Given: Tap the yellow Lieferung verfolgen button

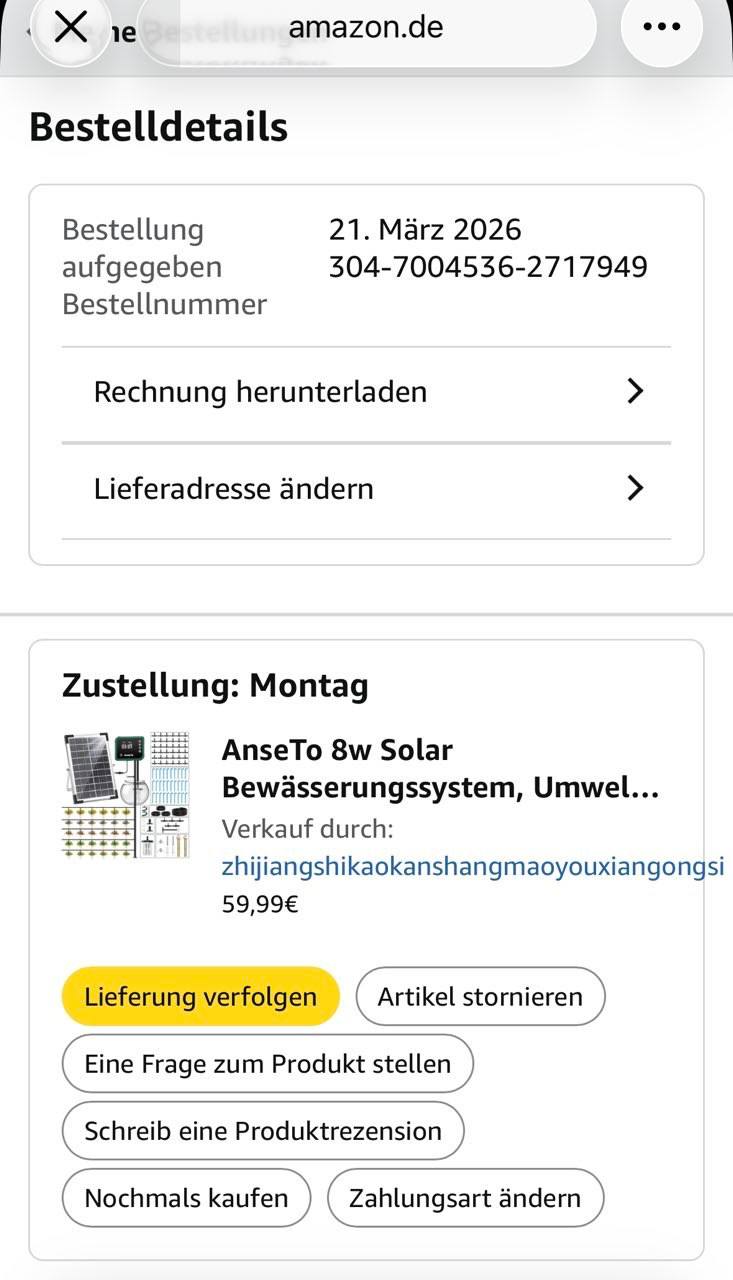Looking at the screenshot, I should [x=200, y=996].
